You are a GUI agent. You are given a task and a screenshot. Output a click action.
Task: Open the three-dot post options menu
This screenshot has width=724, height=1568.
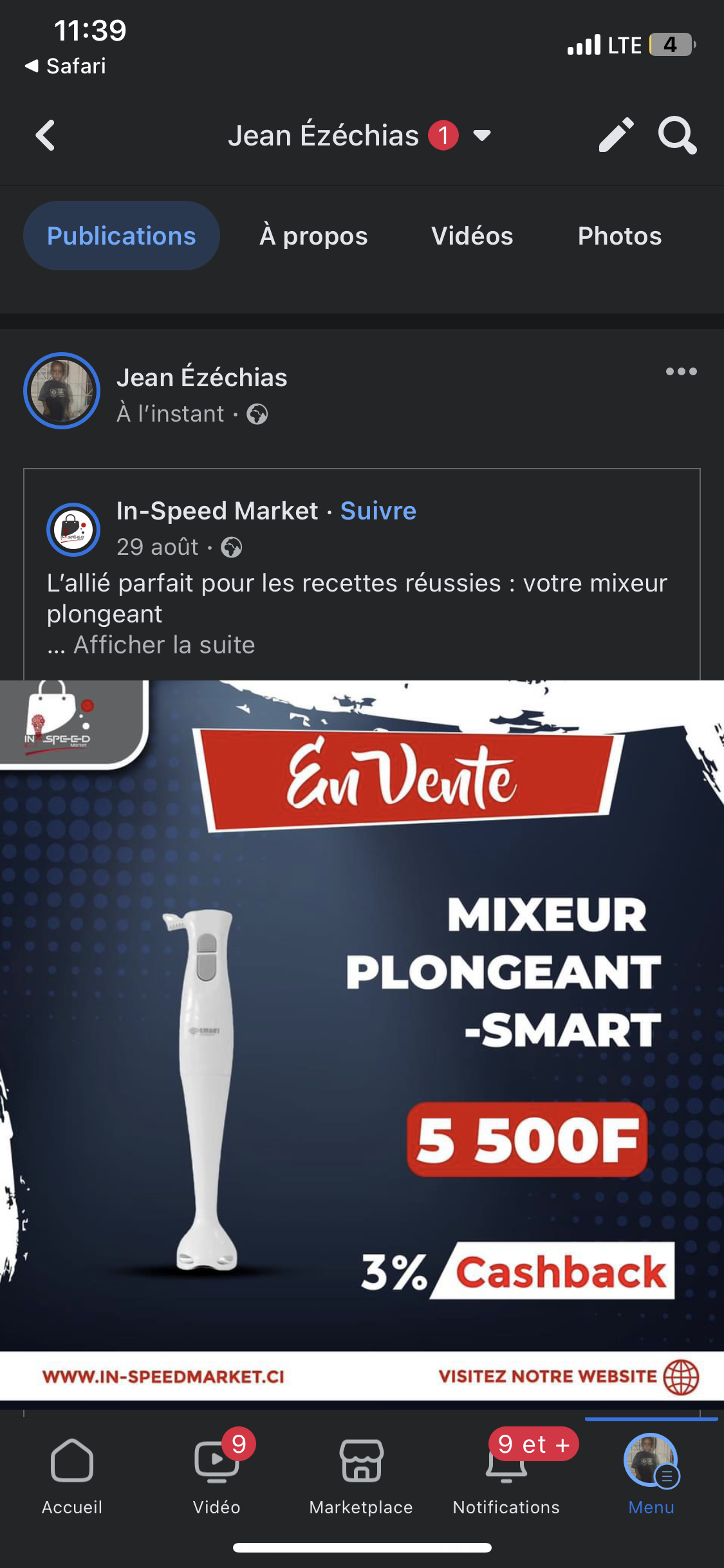pos(681,371)
